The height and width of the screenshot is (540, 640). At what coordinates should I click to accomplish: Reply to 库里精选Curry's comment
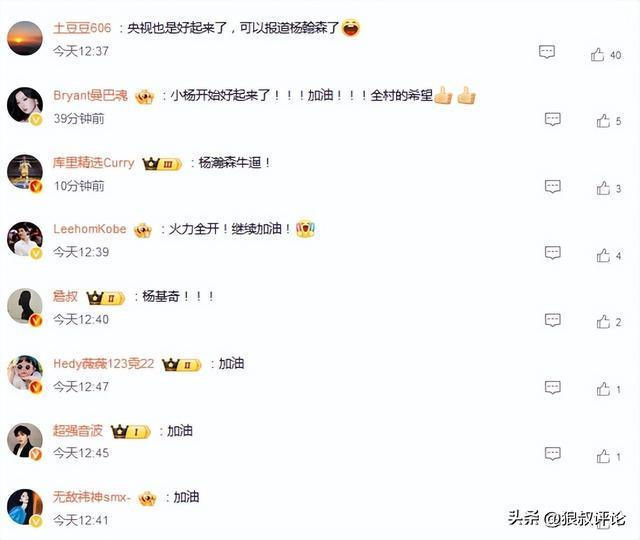pyautogui.click(x=552, y=186)
